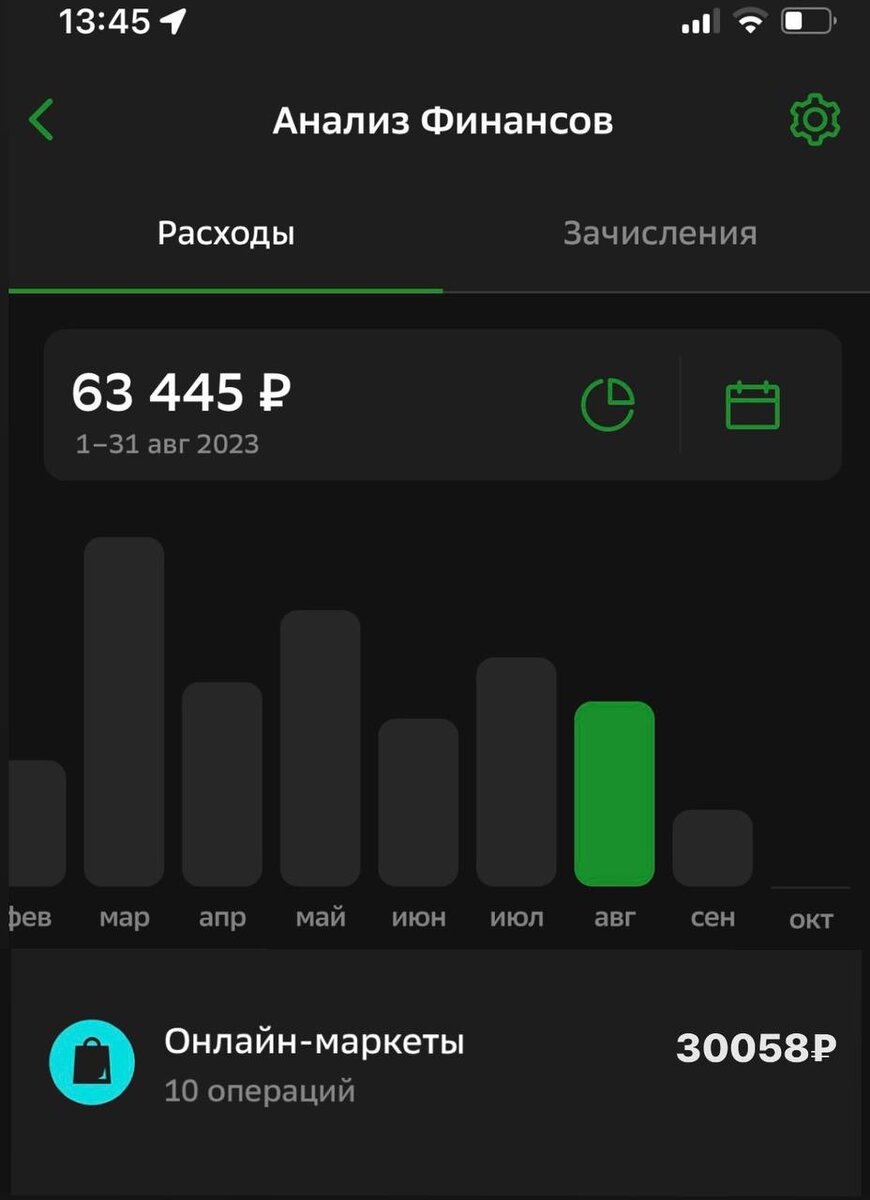
Task: Select the апр spending bar
Action: (x=222, y=784)
